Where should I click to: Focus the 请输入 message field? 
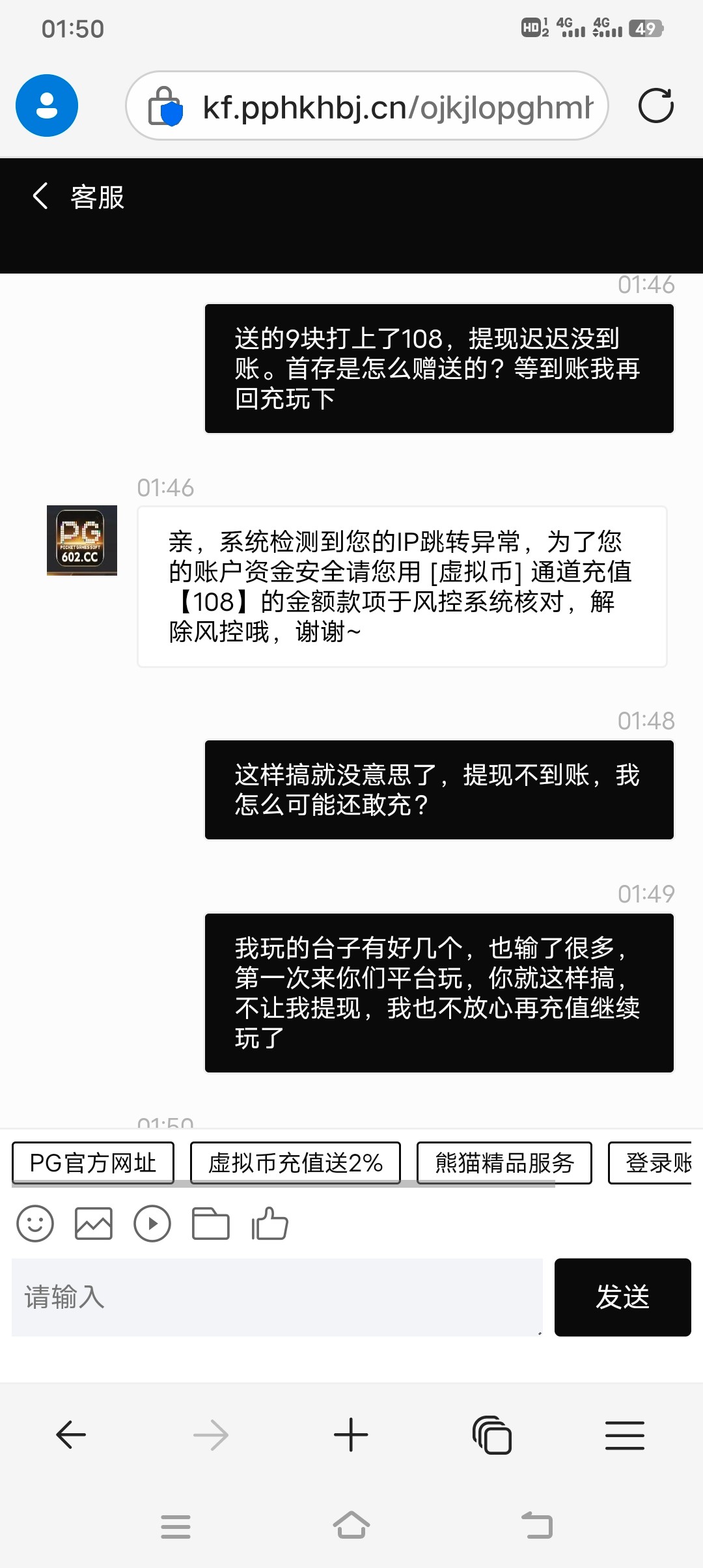click(x=277, y=1297)
